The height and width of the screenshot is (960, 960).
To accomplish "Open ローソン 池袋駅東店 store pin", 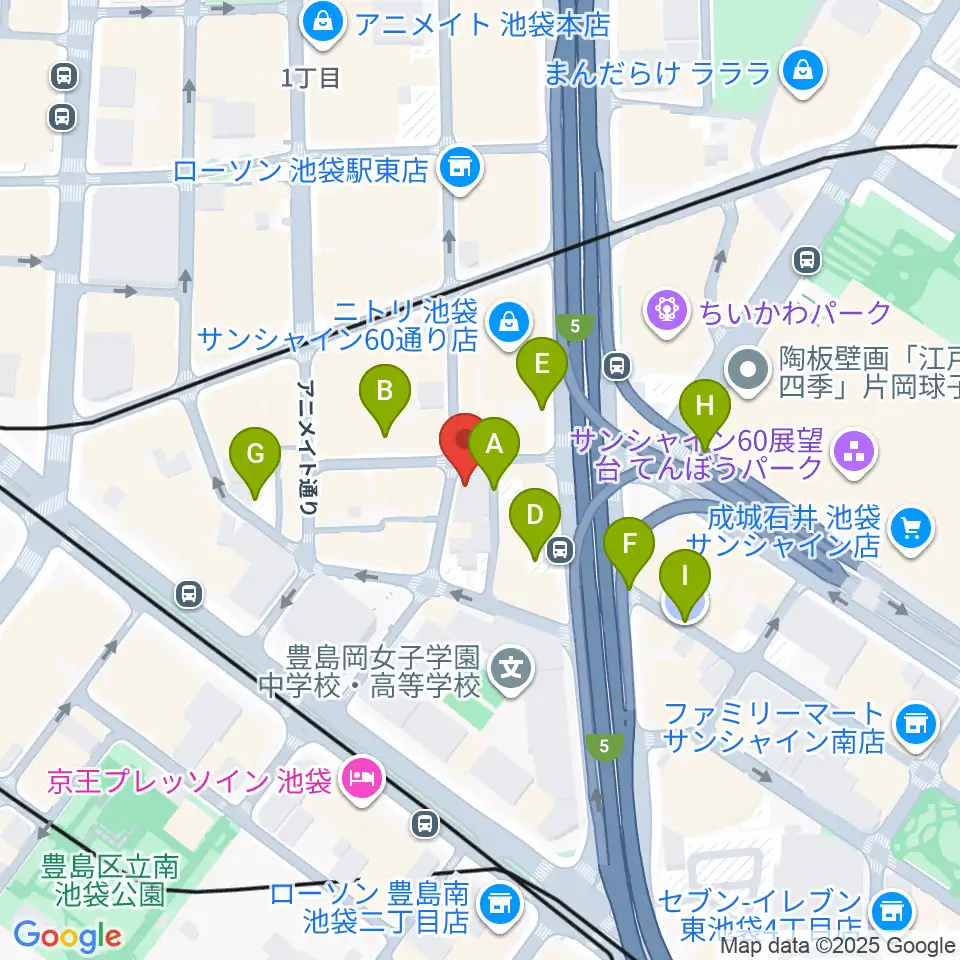I will click(460, 170).
